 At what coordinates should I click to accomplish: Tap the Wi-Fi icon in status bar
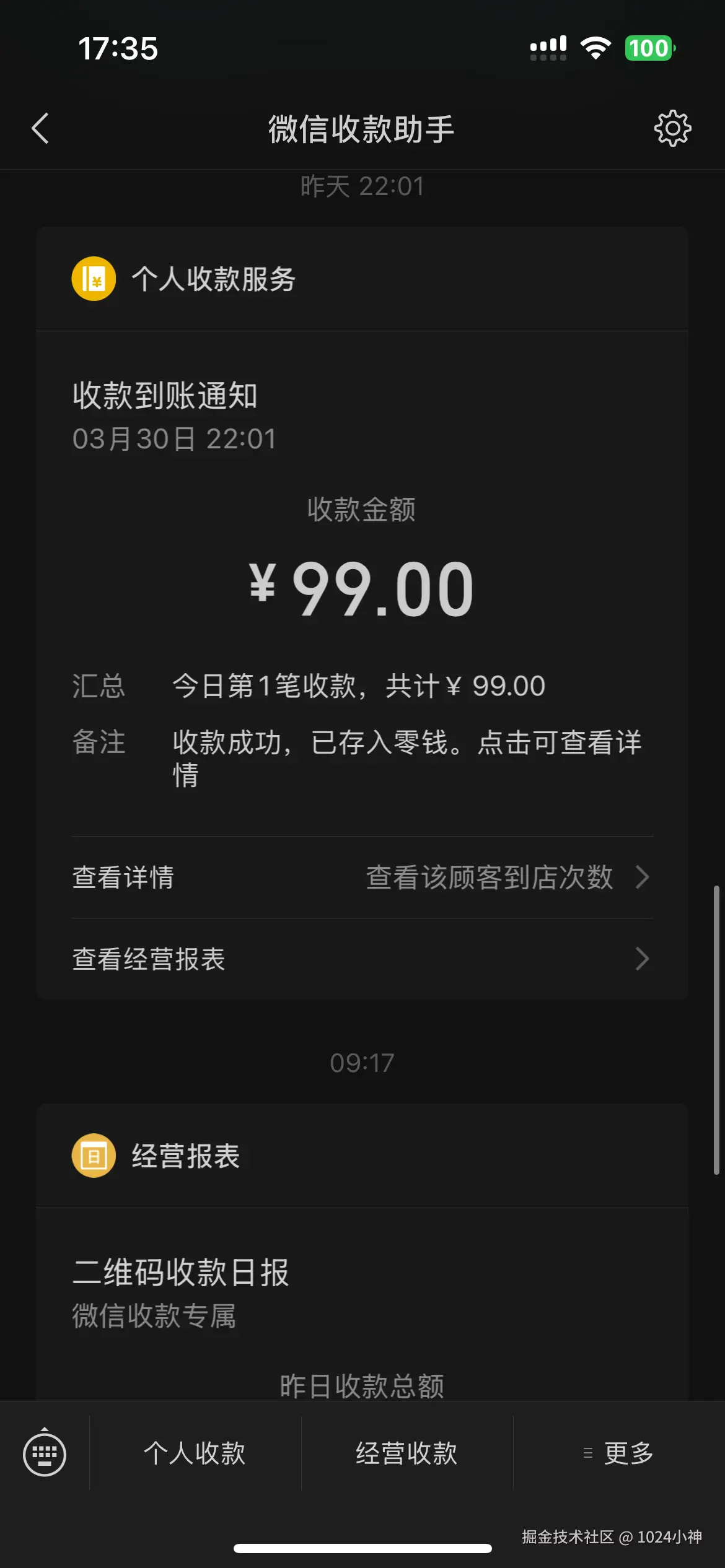coord(594,50)
